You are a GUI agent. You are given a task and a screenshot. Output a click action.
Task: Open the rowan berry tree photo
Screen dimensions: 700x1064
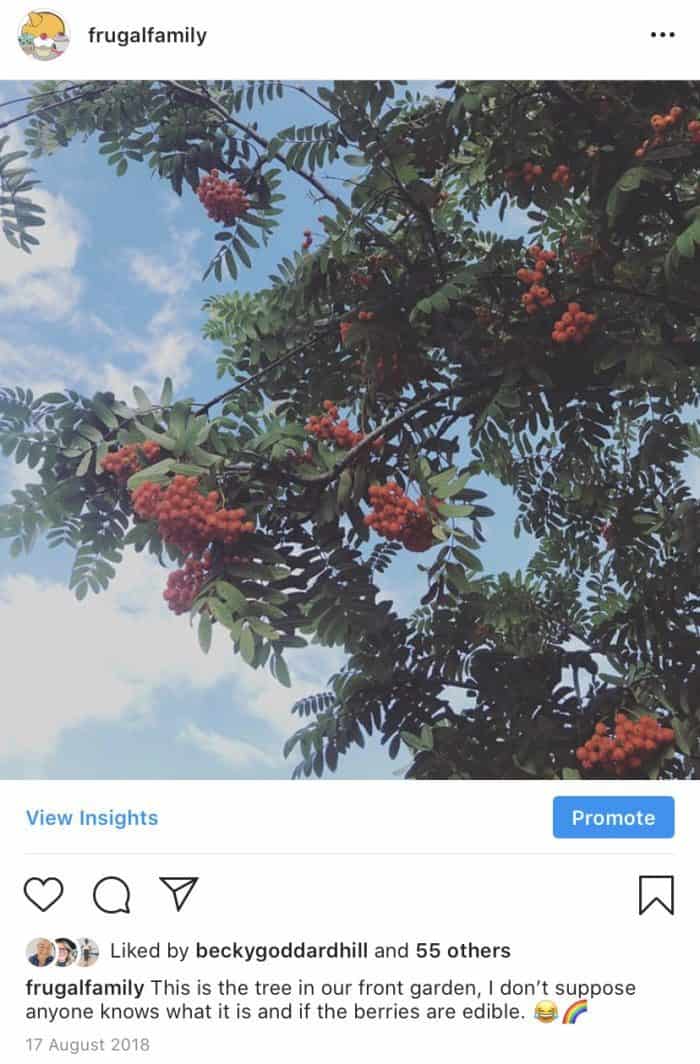(350, 430)
